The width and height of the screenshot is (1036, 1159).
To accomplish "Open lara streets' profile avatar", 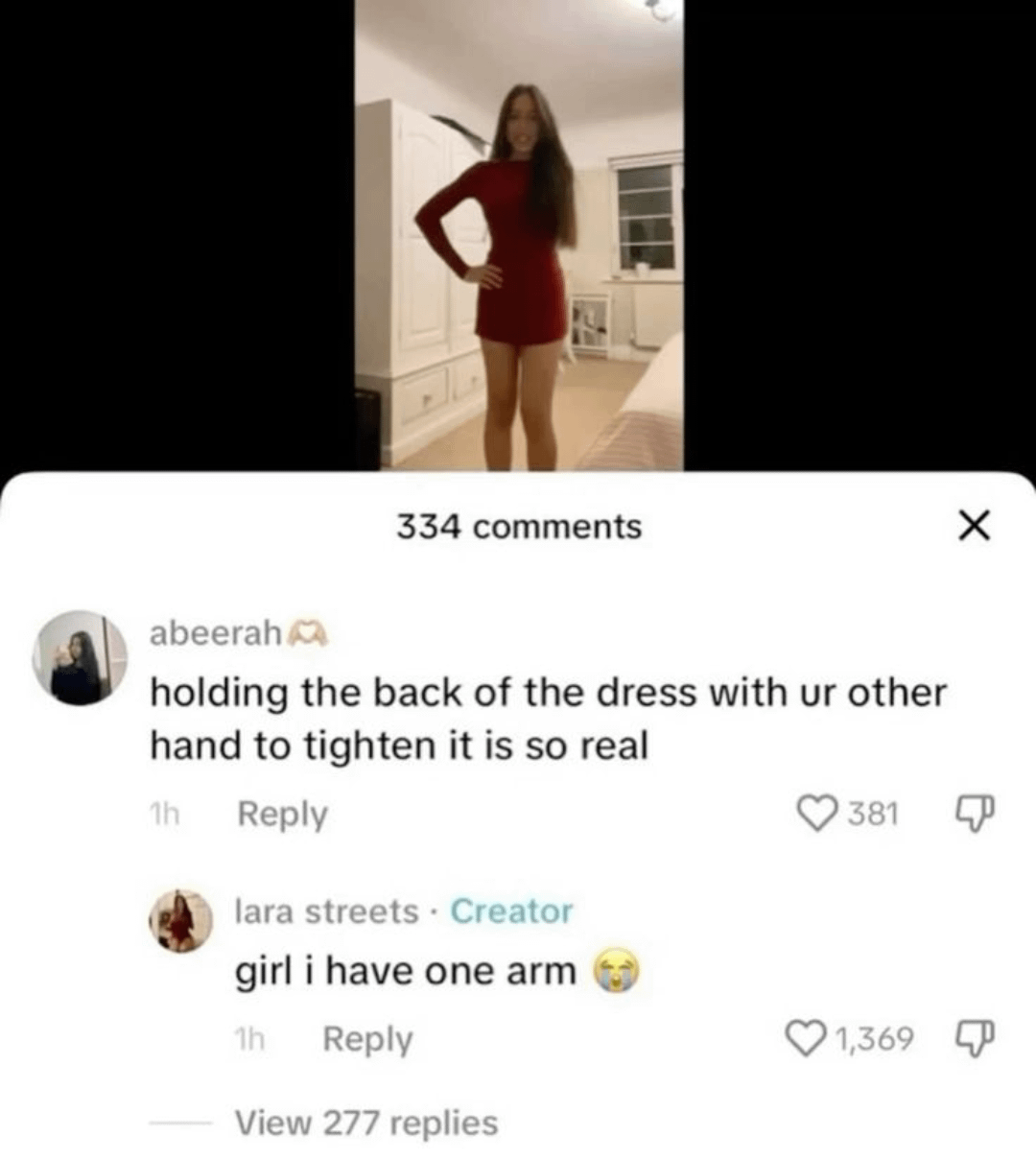I will point(180,921).
